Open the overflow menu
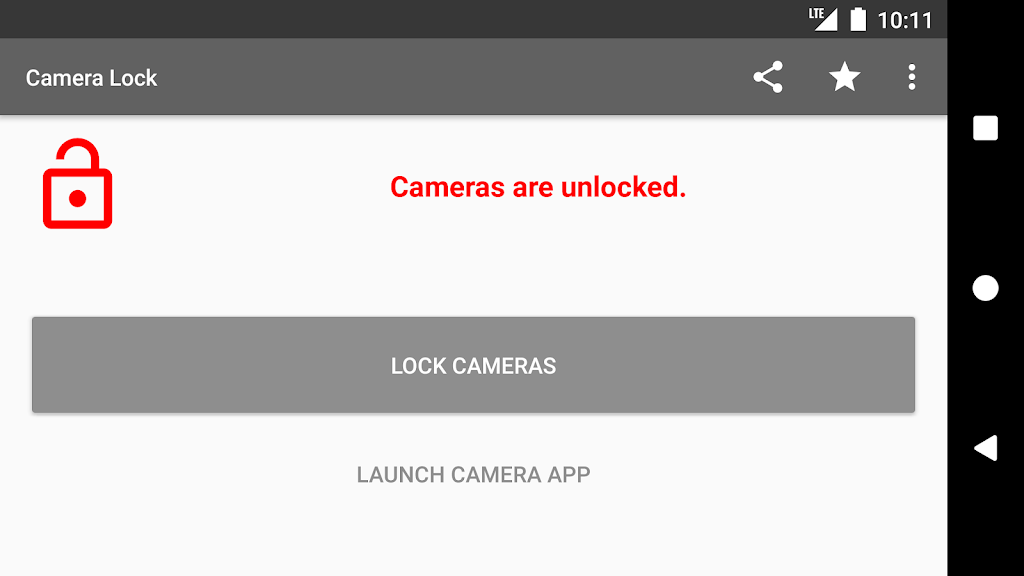The width and height of the screenshot is (1024, 576). 911,77
